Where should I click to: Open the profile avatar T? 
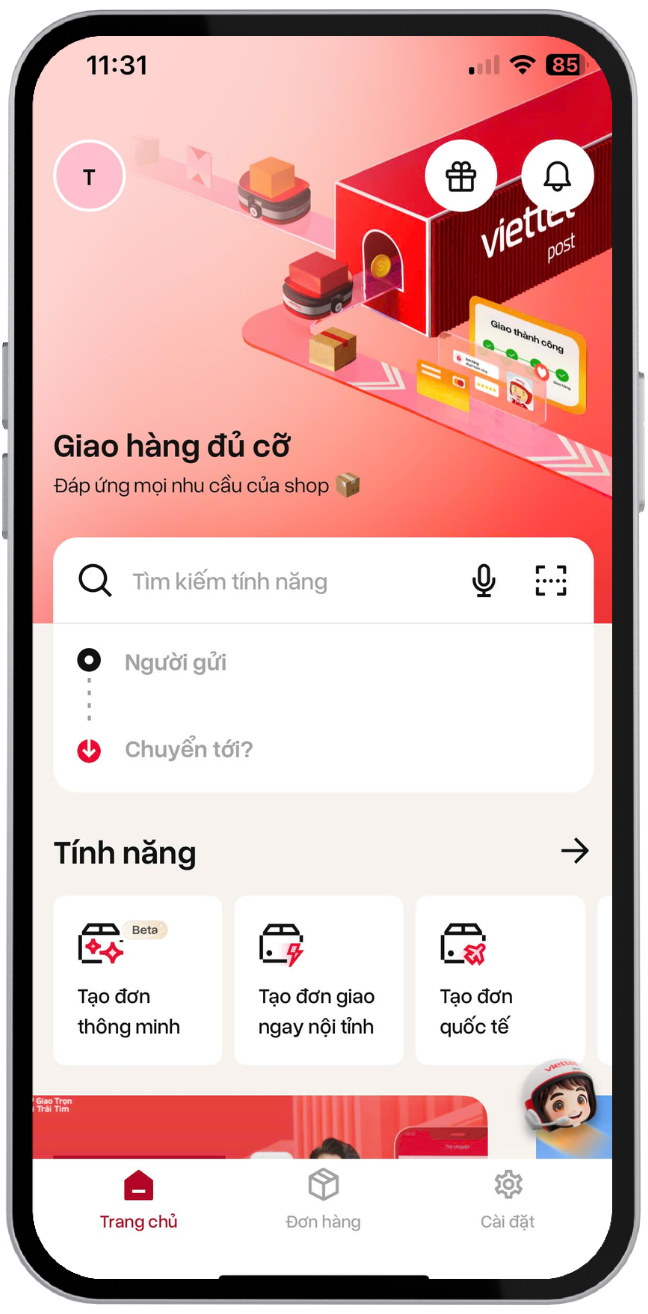(x=89, y=177)
